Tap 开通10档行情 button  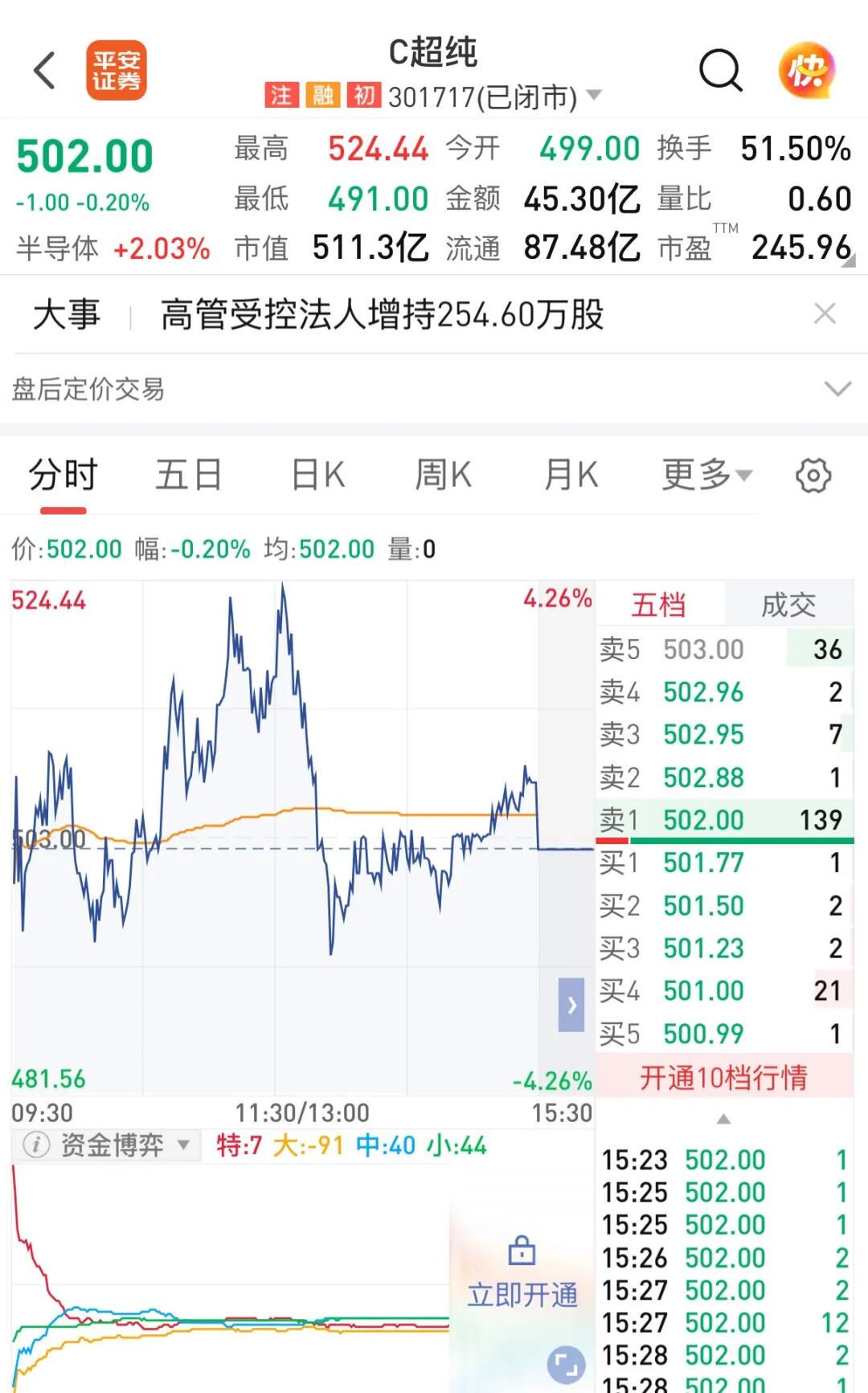click(724, 1077)
